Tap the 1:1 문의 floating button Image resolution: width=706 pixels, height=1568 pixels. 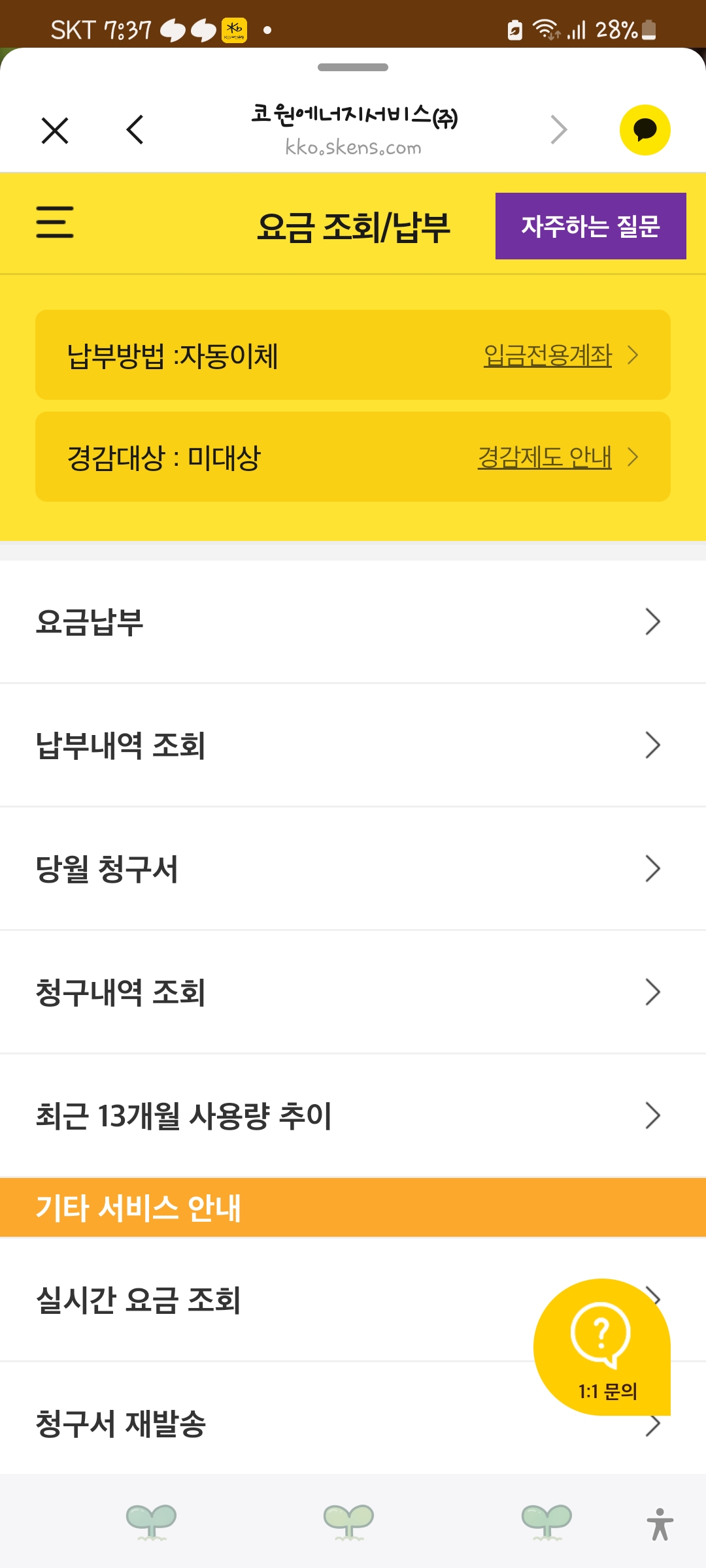(x=601, y=1347)
